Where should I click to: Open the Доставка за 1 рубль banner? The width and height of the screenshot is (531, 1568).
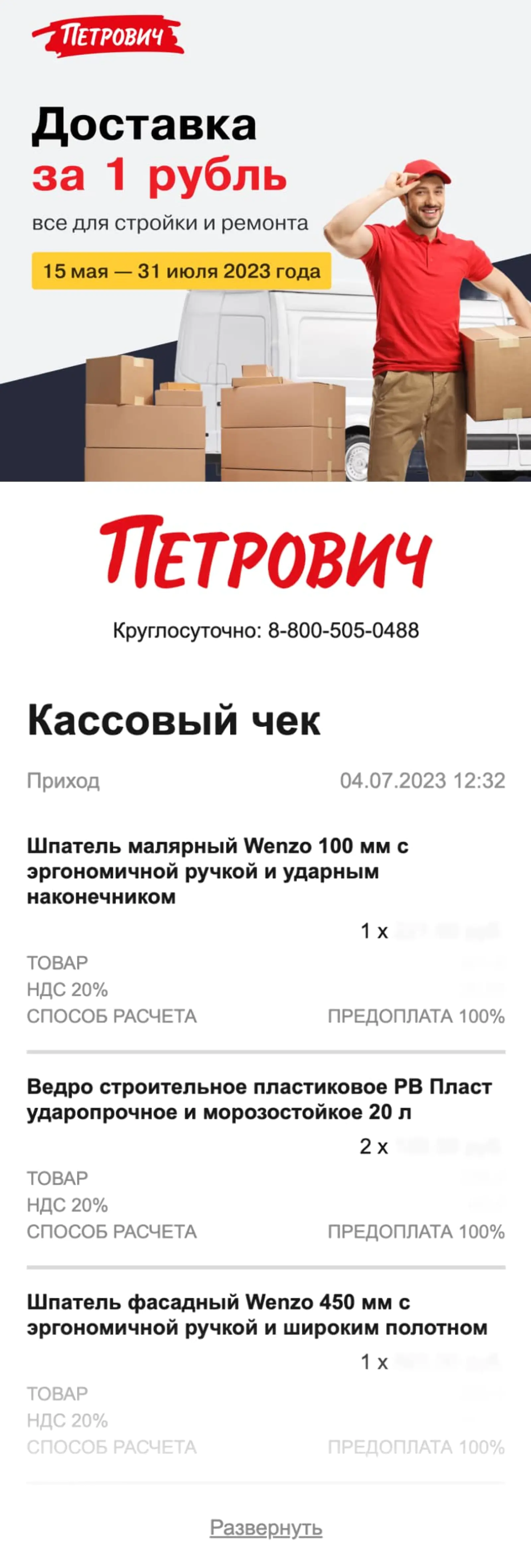coord(265,243)
